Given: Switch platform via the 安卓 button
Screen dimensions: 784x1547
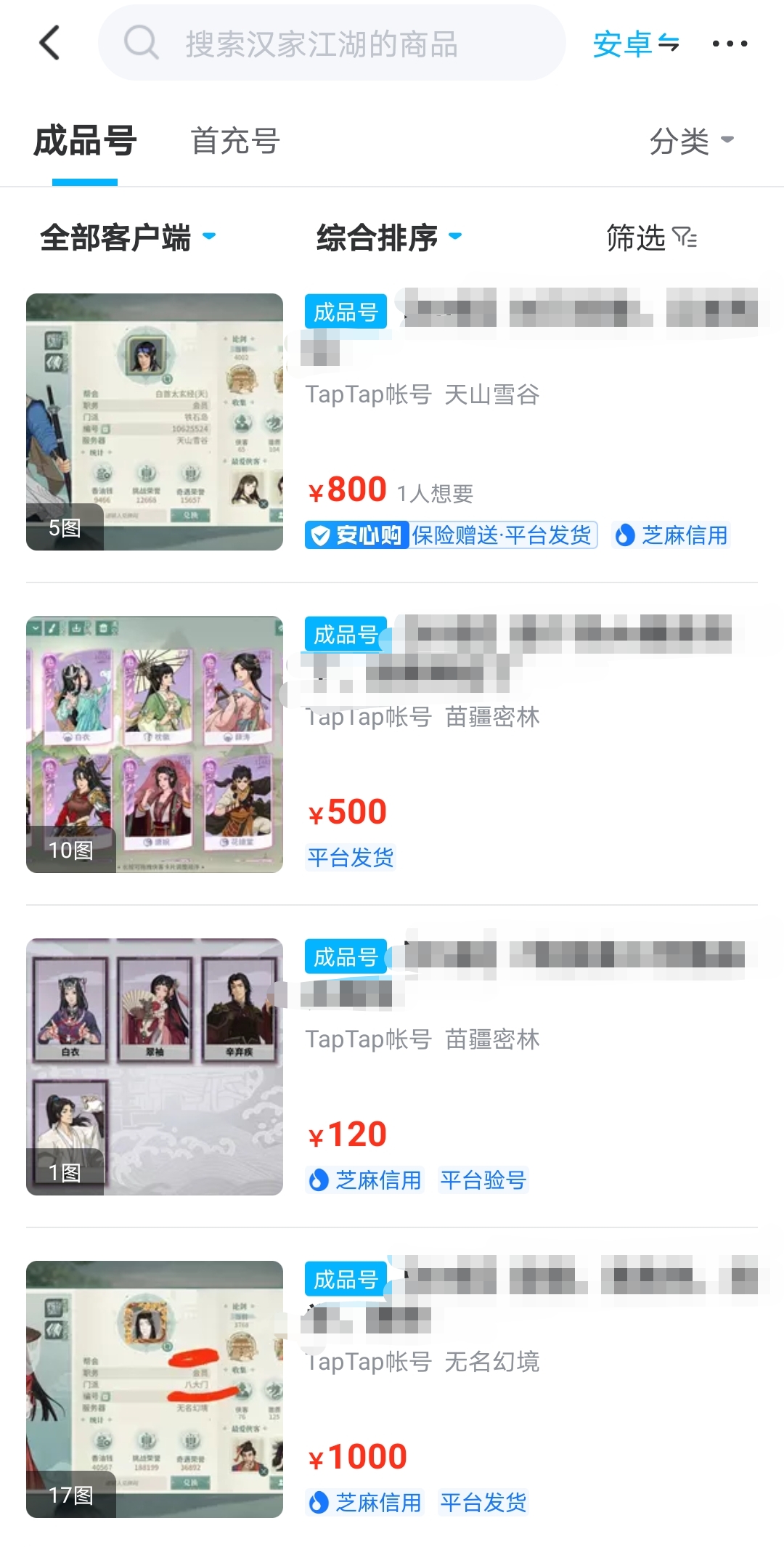Looking at the screenshot, I should tap(636, 44).
